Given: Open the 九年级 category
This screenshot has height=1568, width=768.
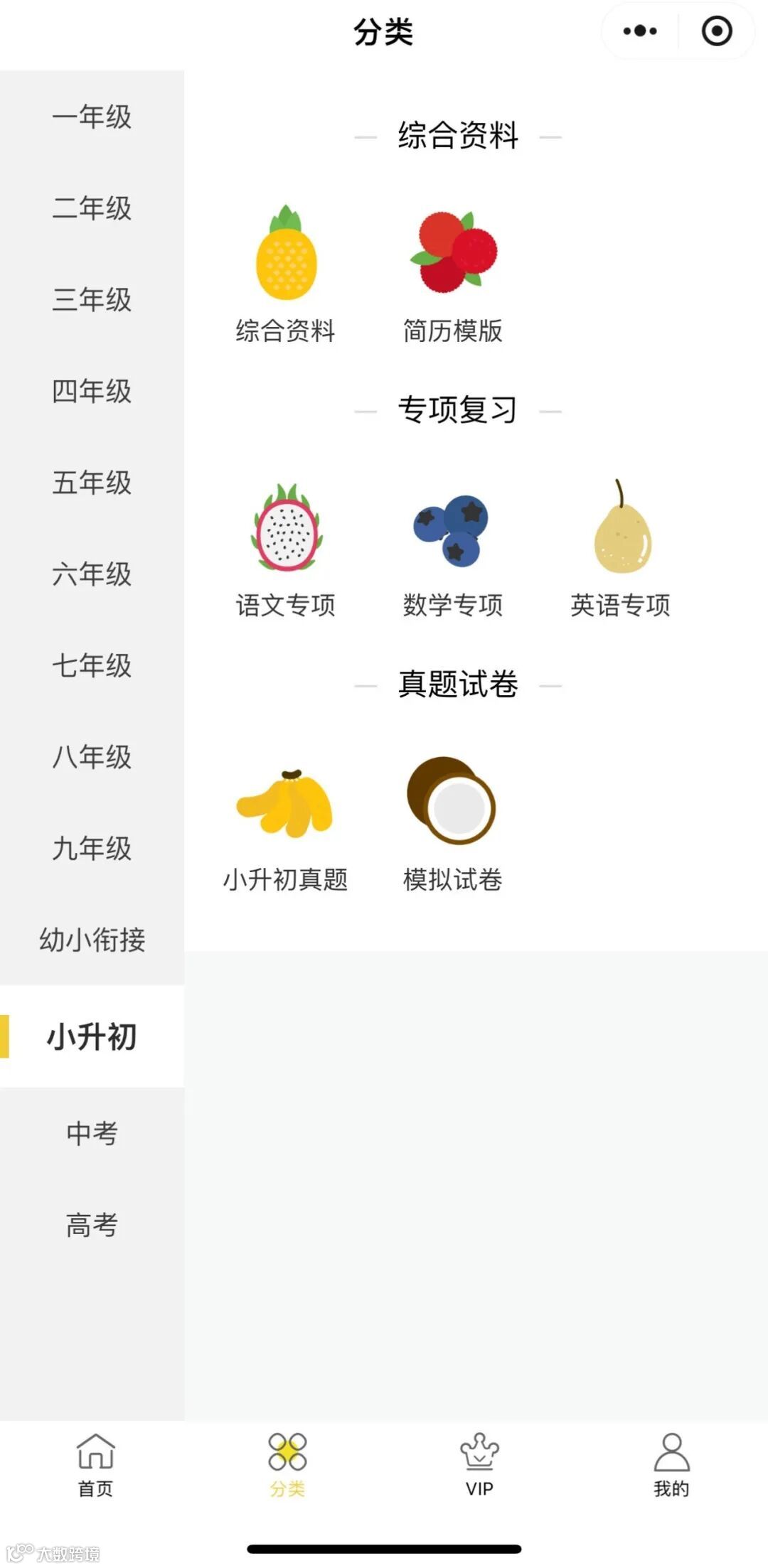Looking at the screenshot, I should [x=92, y=848].
